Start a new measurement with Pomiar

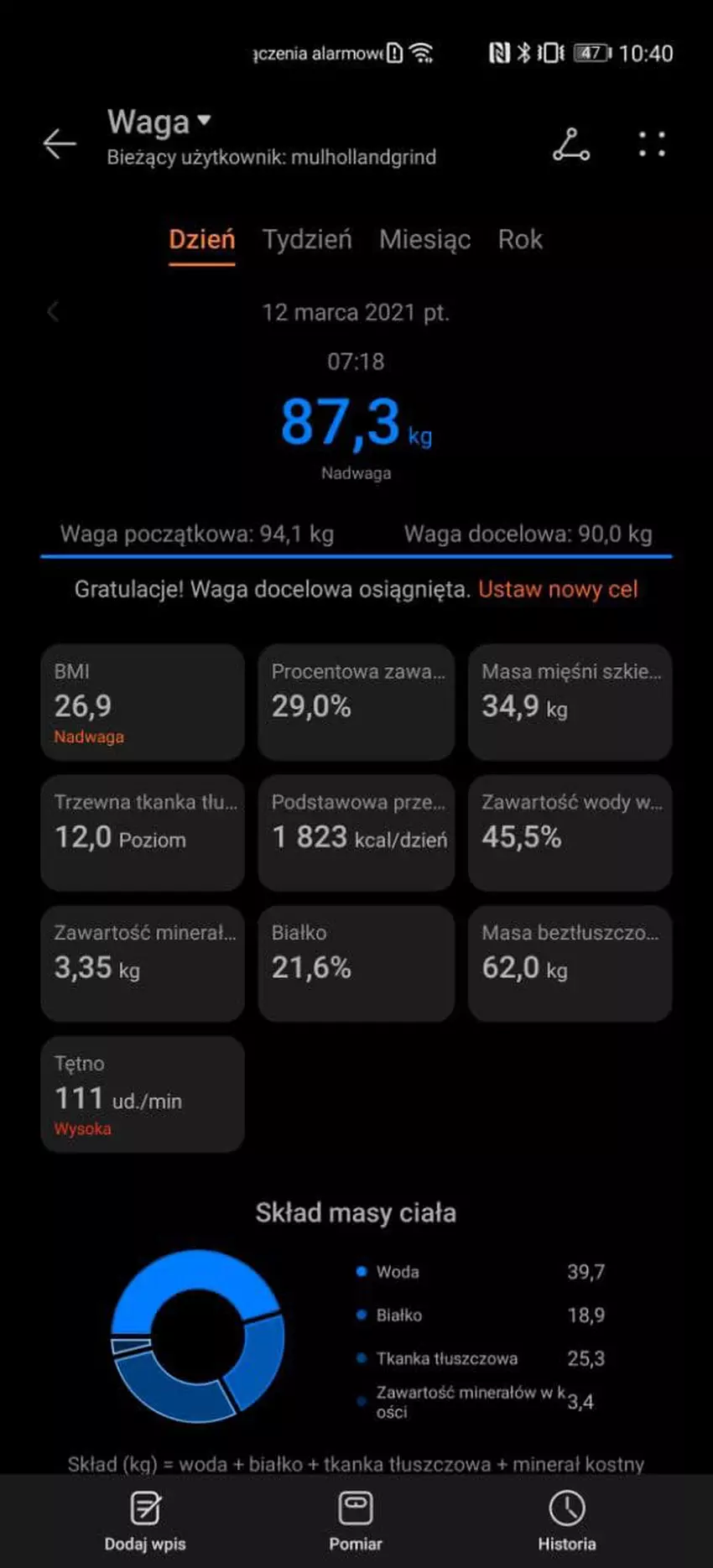[356, 1520]
